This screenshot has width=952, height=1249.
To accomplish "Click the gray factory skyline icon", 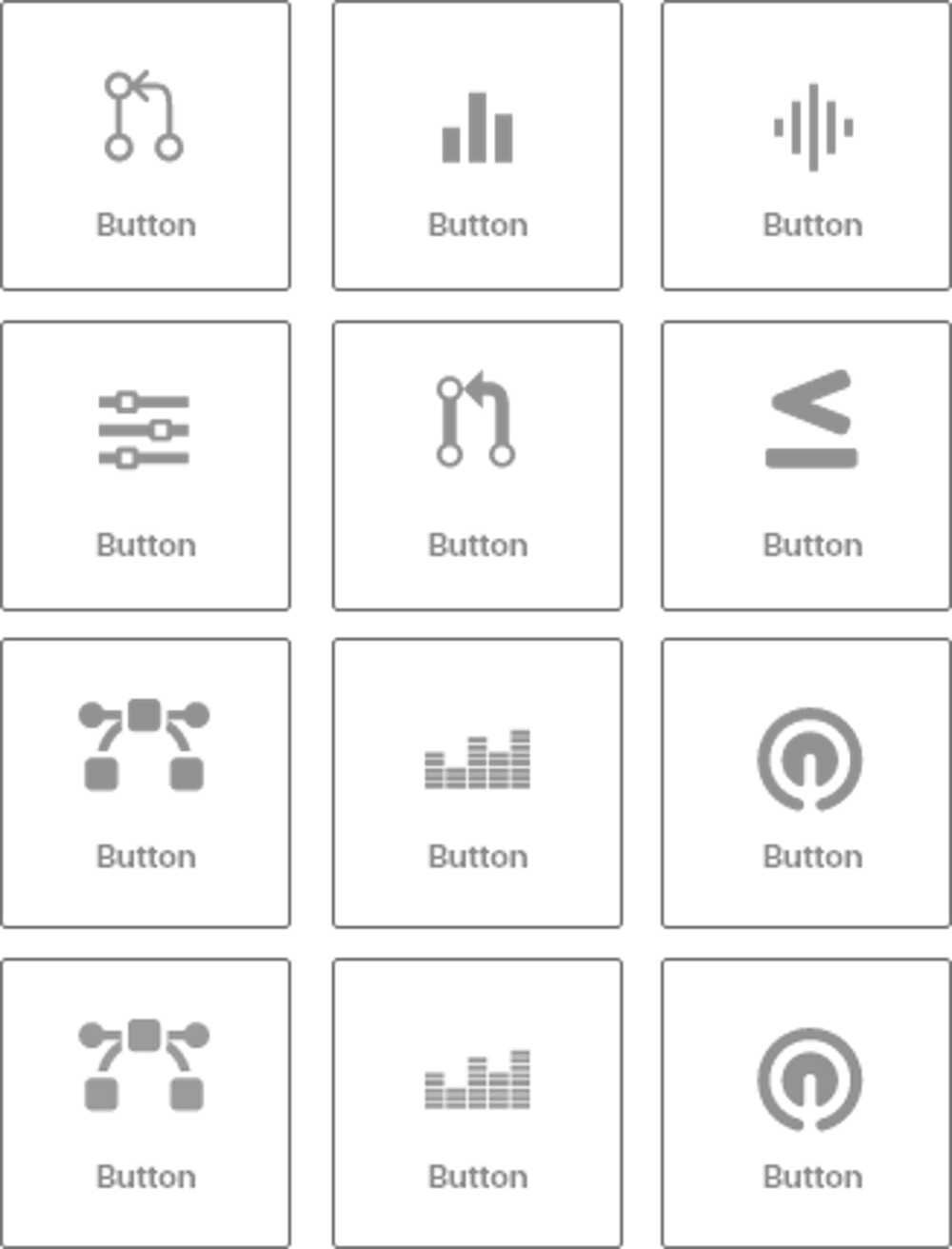I will (478, 755).
